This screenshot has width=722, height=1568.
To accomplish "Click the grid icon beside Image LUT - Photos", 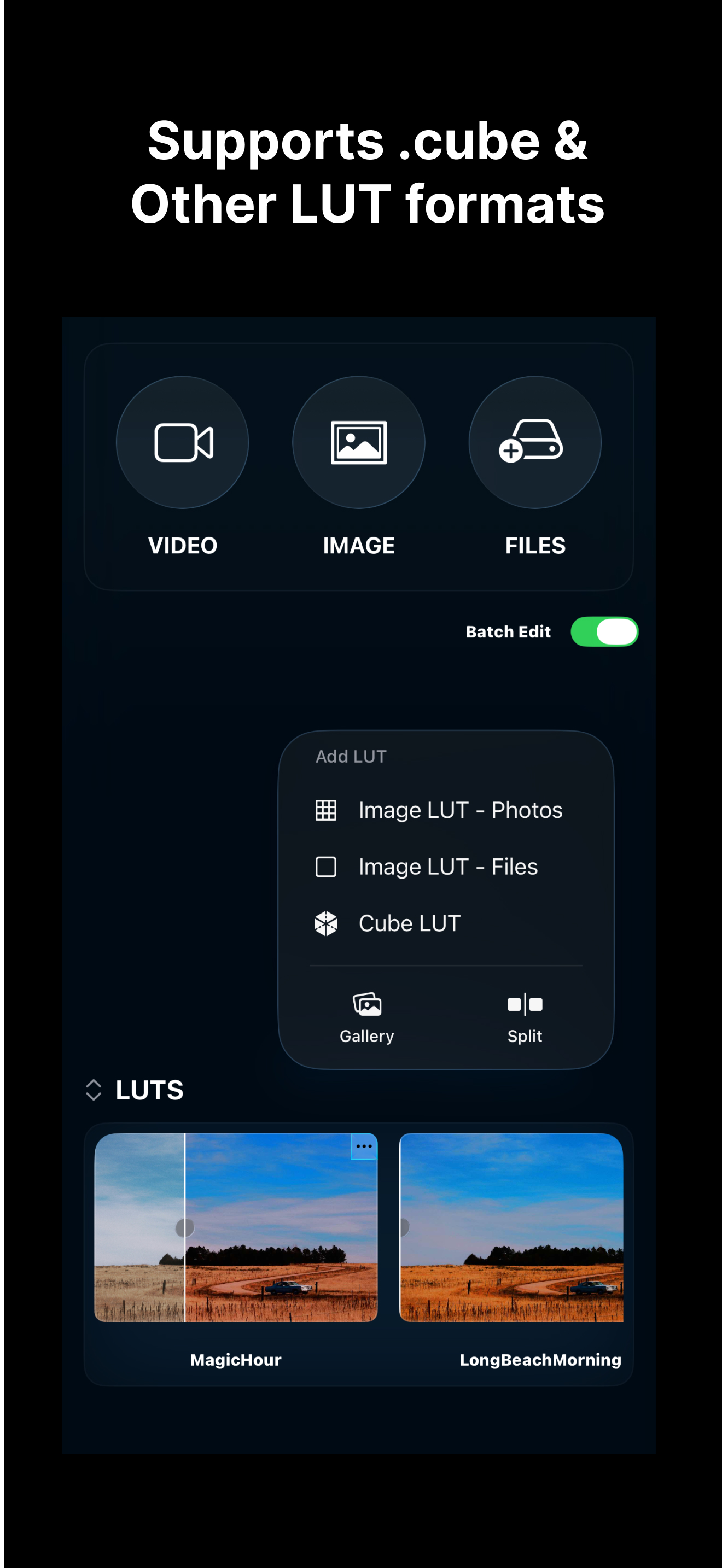I will 327,810.
